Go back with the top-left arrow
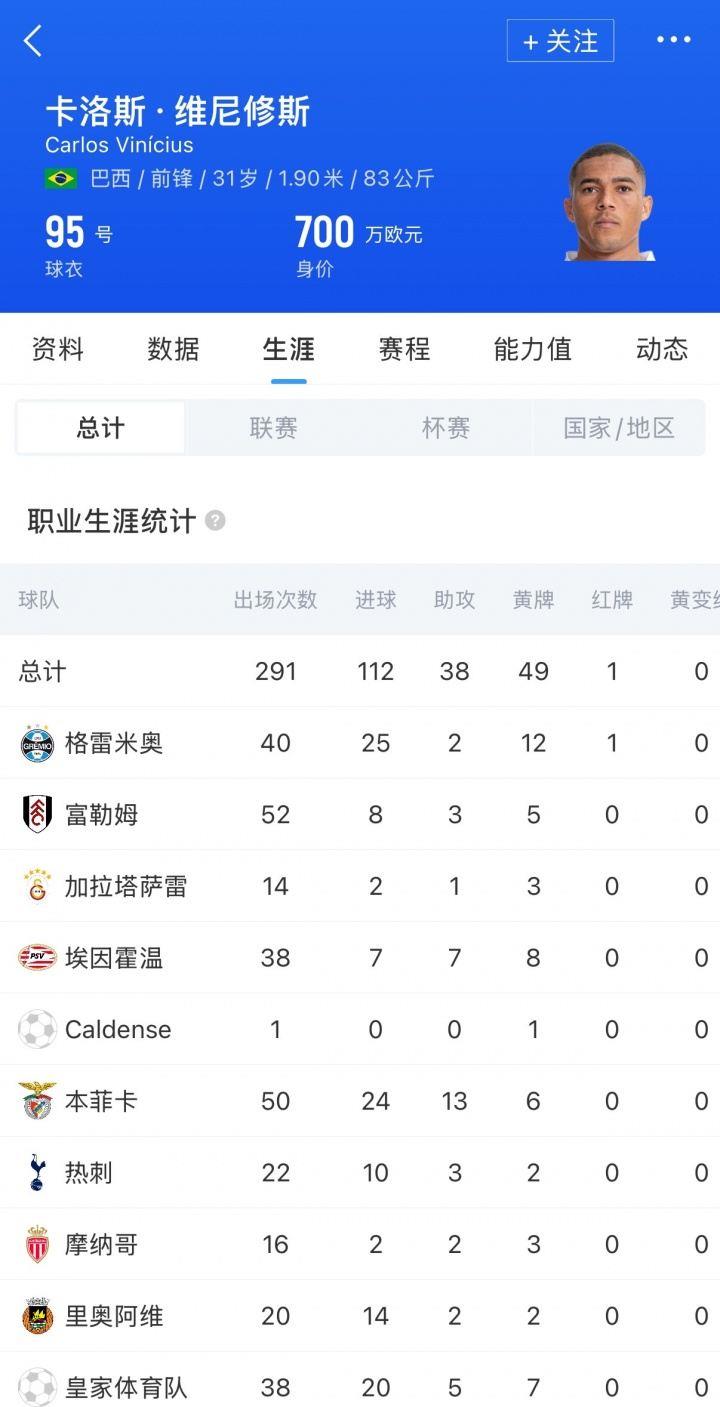The width and height of the screenshot is (720, 1407). click(33, 41)
